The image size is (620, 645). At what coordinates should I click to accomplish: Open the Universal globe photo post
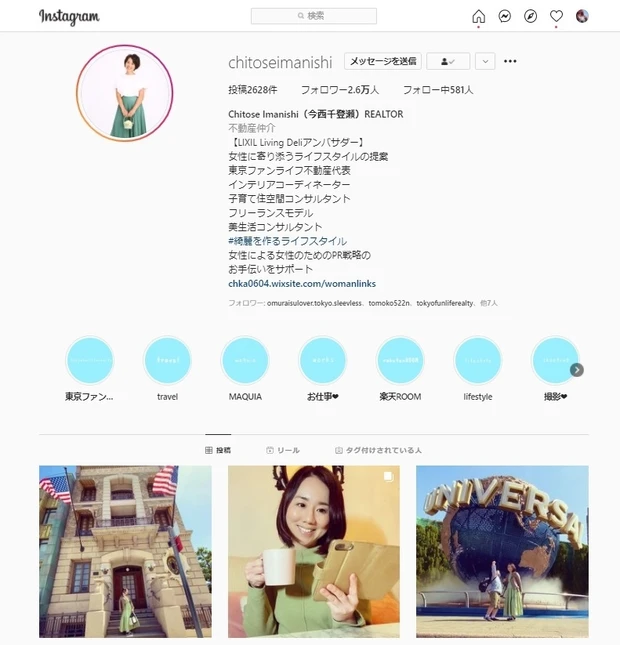pyautogui.click(x=501, y=551)
